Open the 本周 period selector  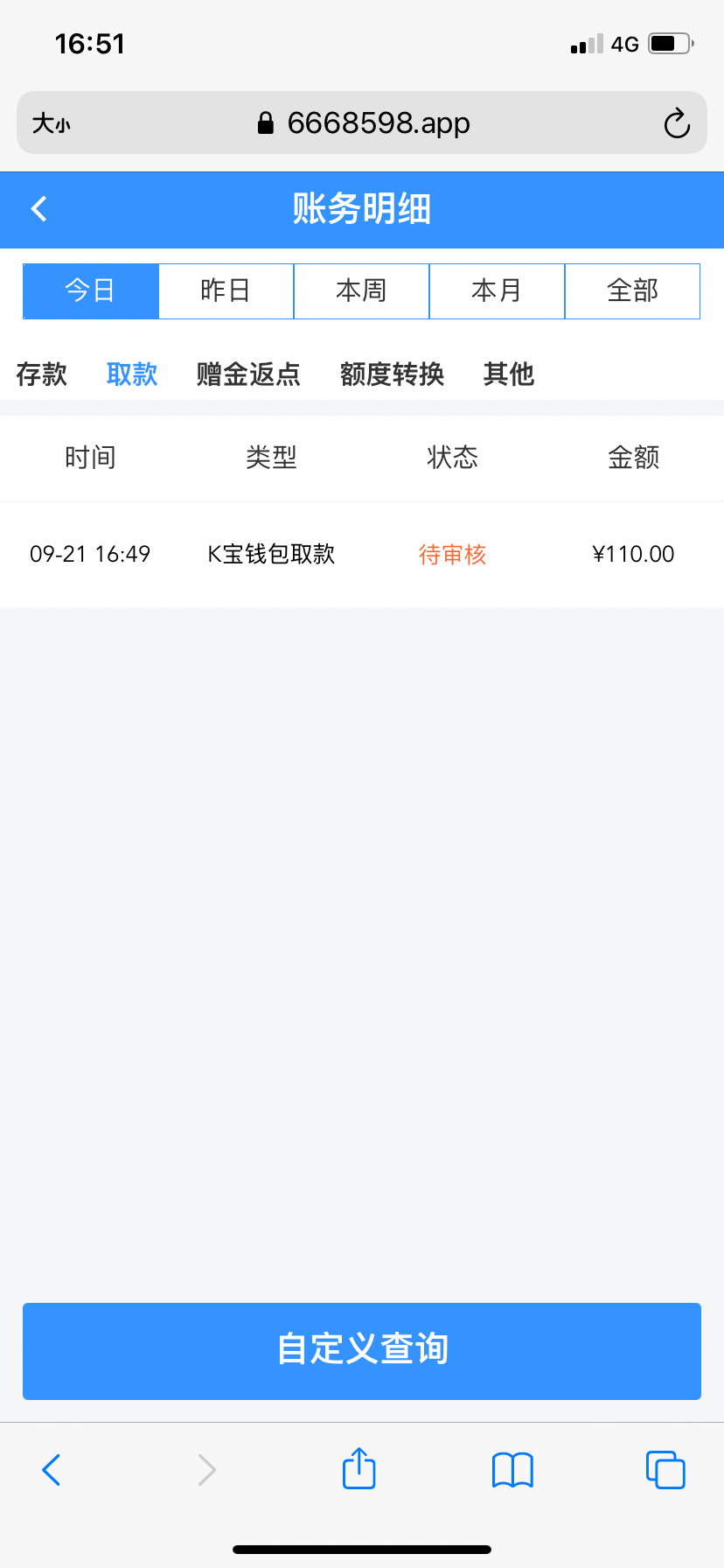click(361, 290)
